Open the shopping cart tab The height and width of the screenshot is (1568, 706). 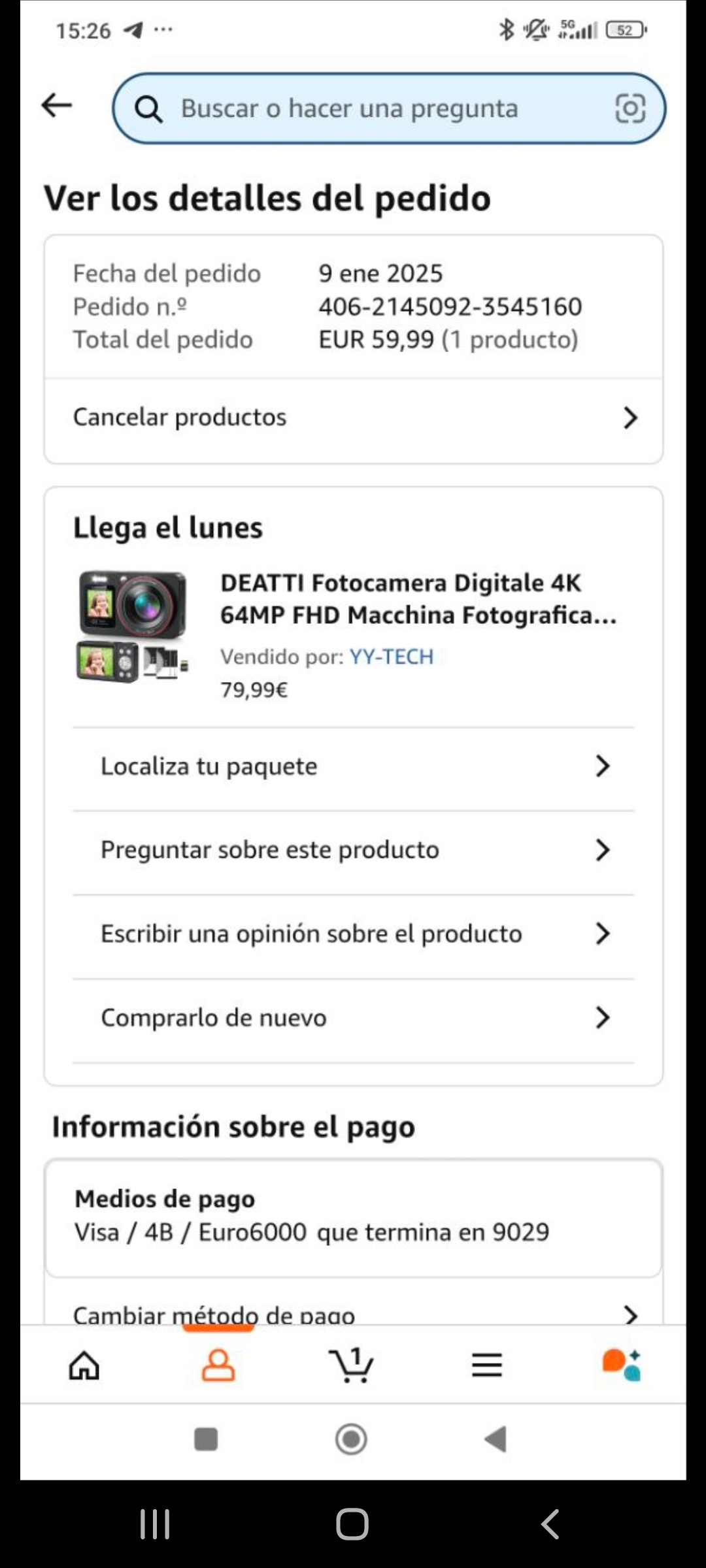(351, 1365)
